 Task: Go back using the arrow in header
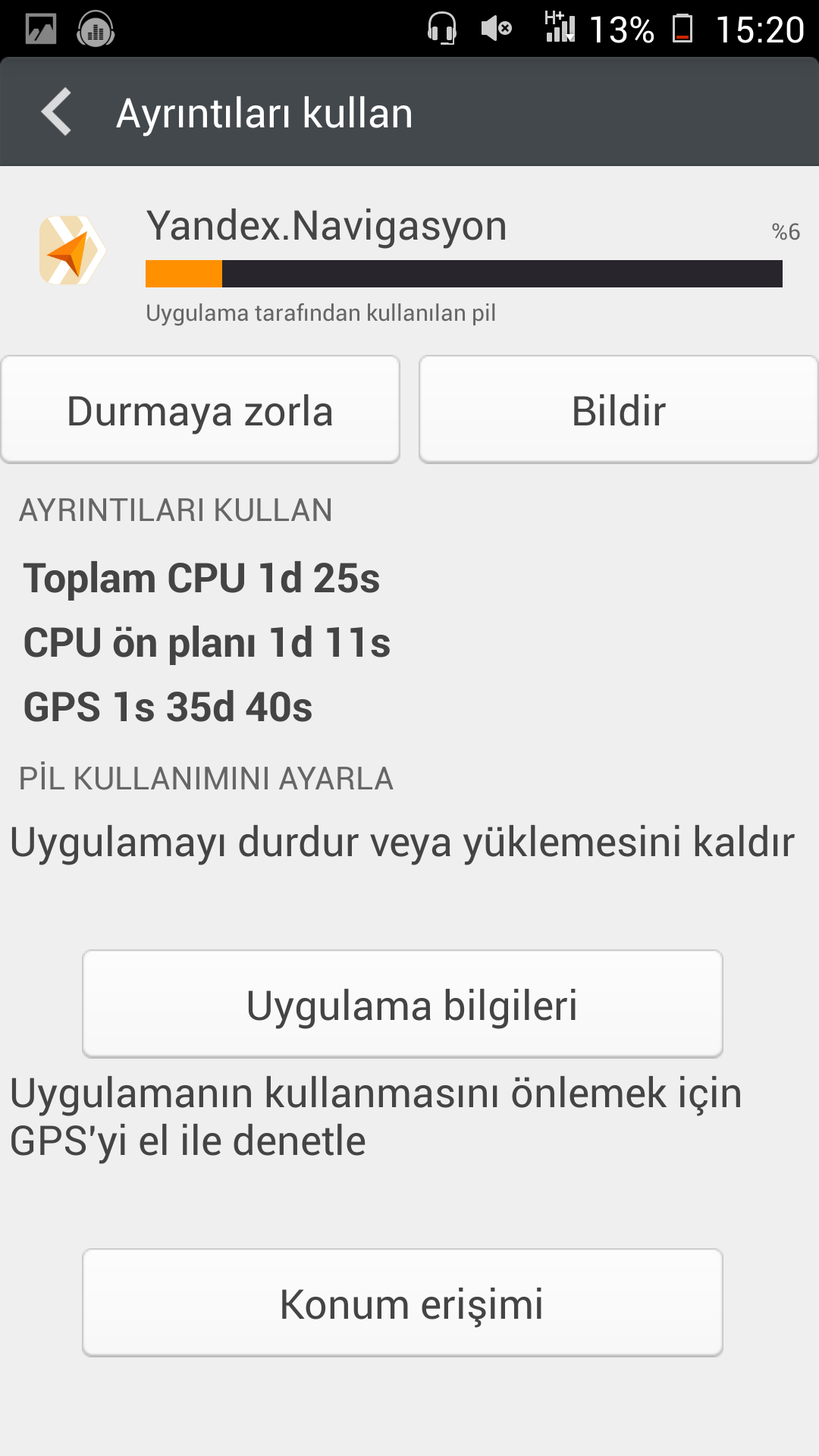57,112
